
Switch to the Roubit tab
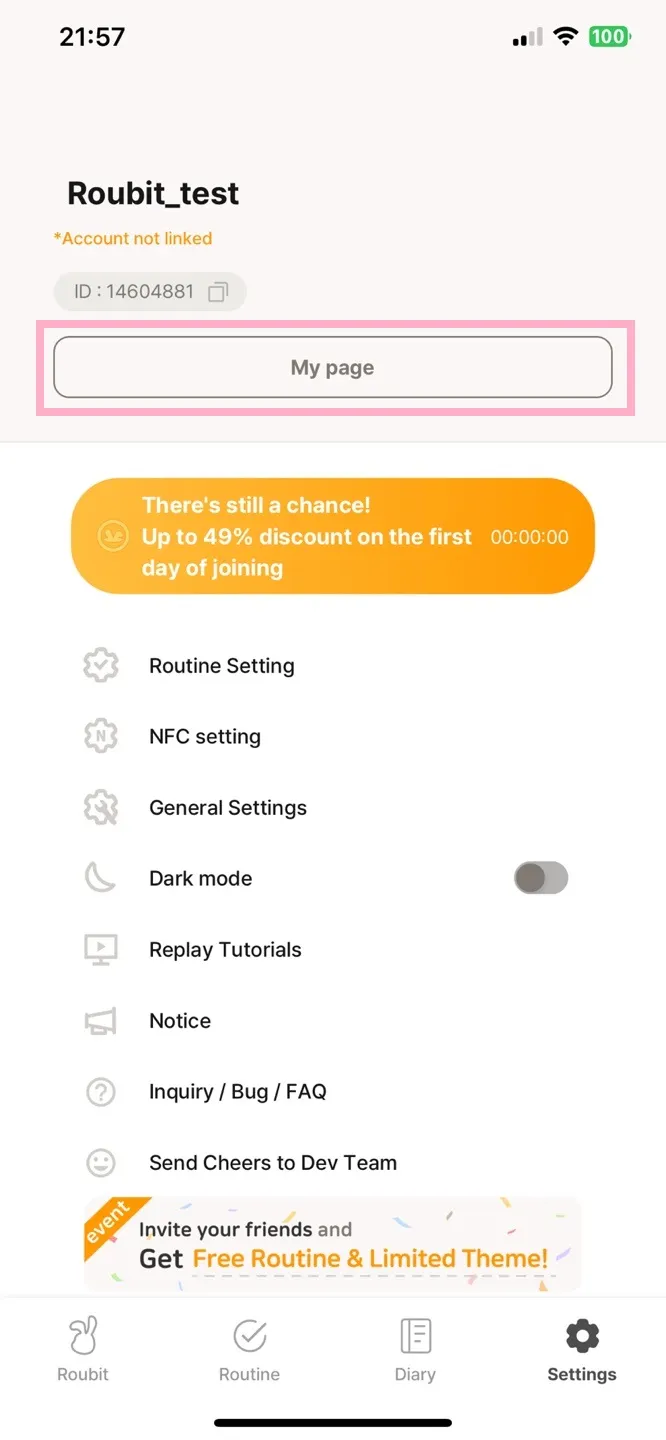83,1350
